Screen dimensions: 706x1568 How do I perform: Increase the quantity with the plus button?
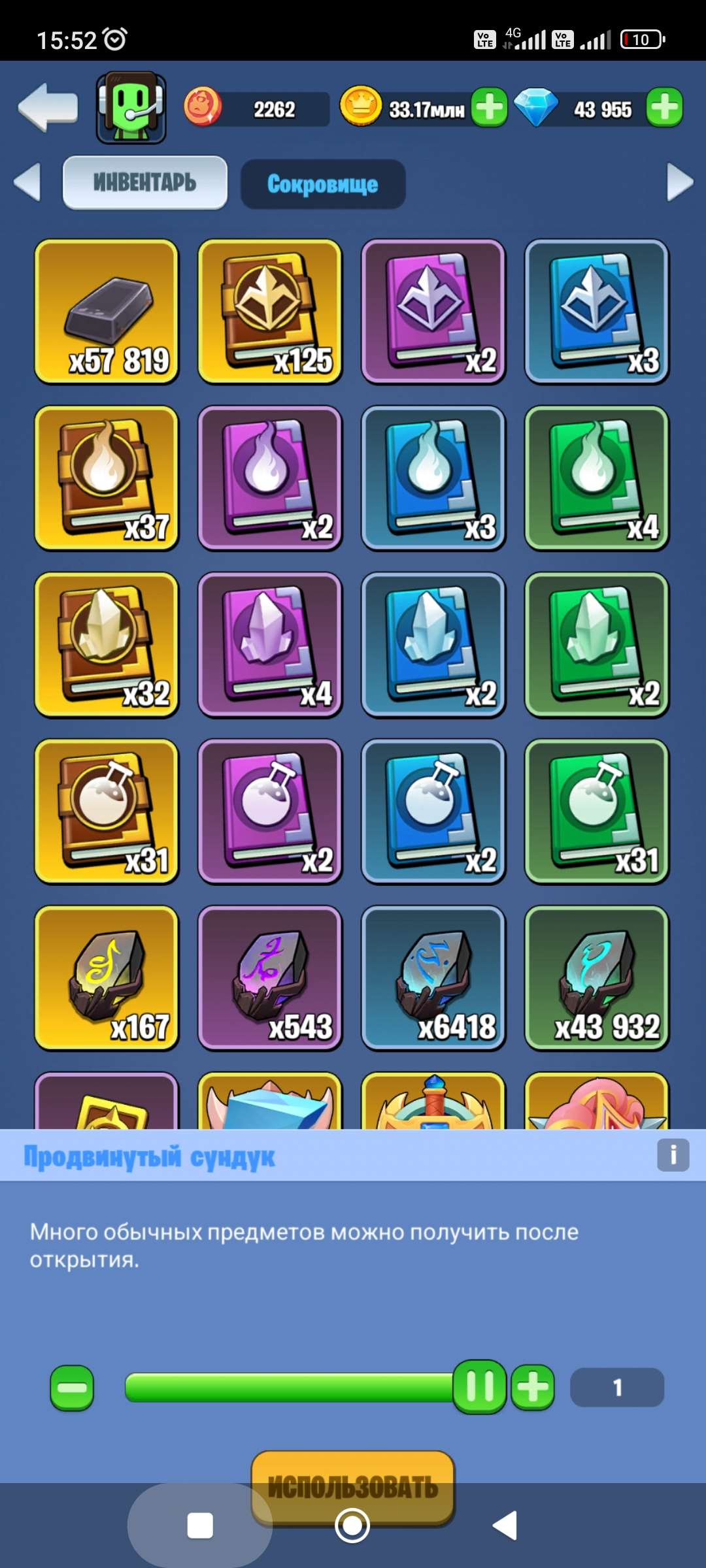(533, 1388)
